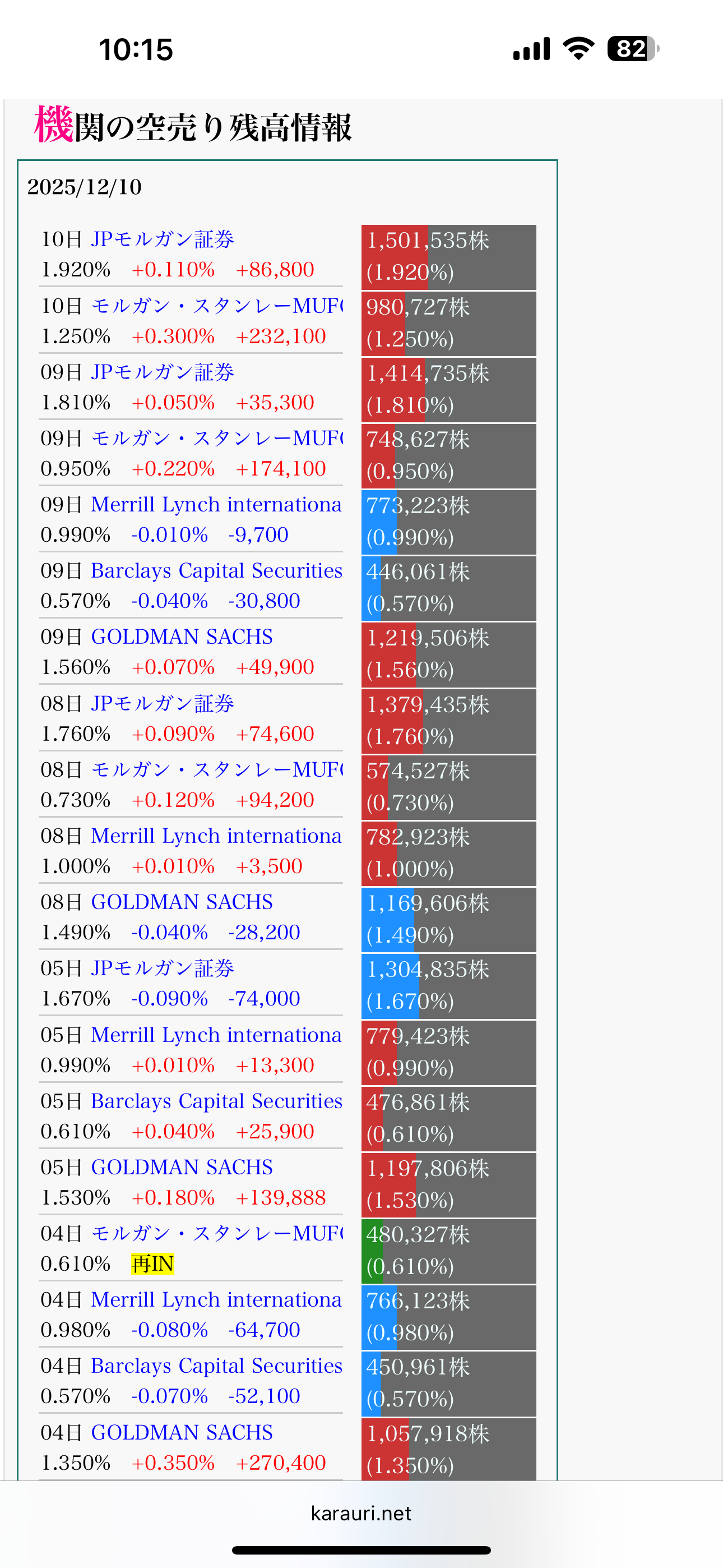
Task: Open モルガン・スタンレーMUFG dated 08日
Action: [x=217, y=769]
